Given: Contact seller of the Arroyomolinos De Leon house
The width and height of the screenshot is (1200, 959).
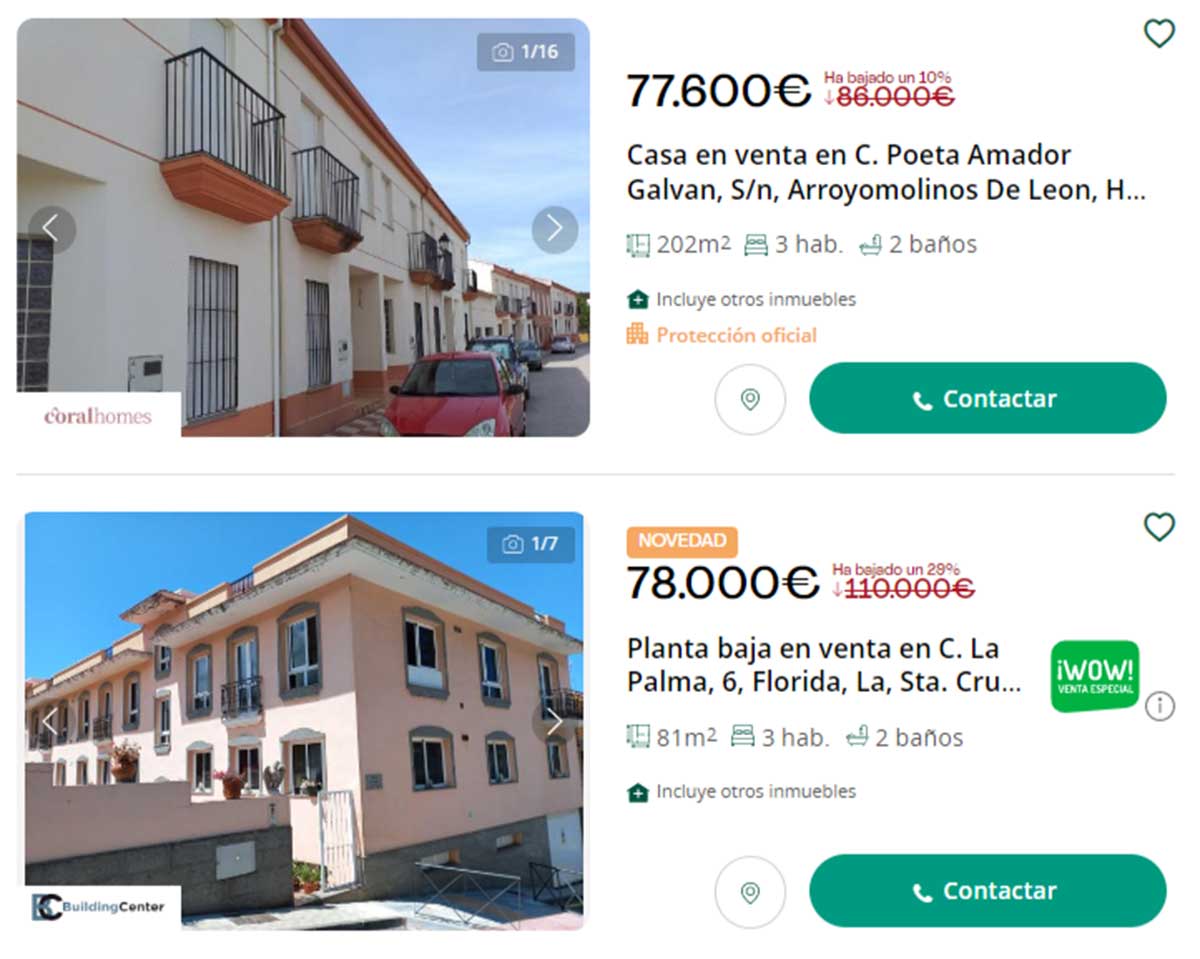Looking at the screenshot, I should tap(987, 398).
